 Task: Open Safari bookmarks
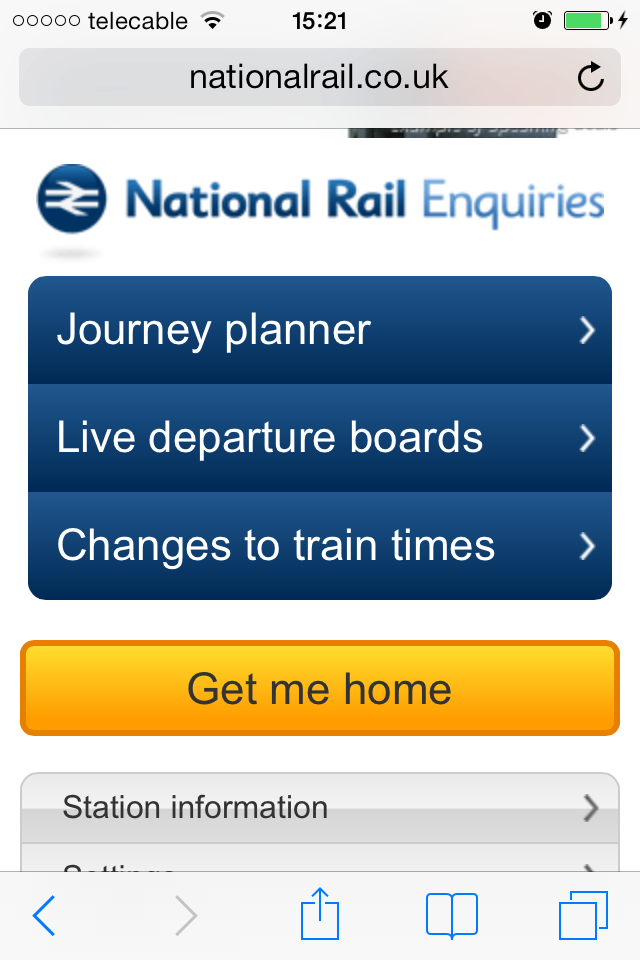click(x=451, y=915)
